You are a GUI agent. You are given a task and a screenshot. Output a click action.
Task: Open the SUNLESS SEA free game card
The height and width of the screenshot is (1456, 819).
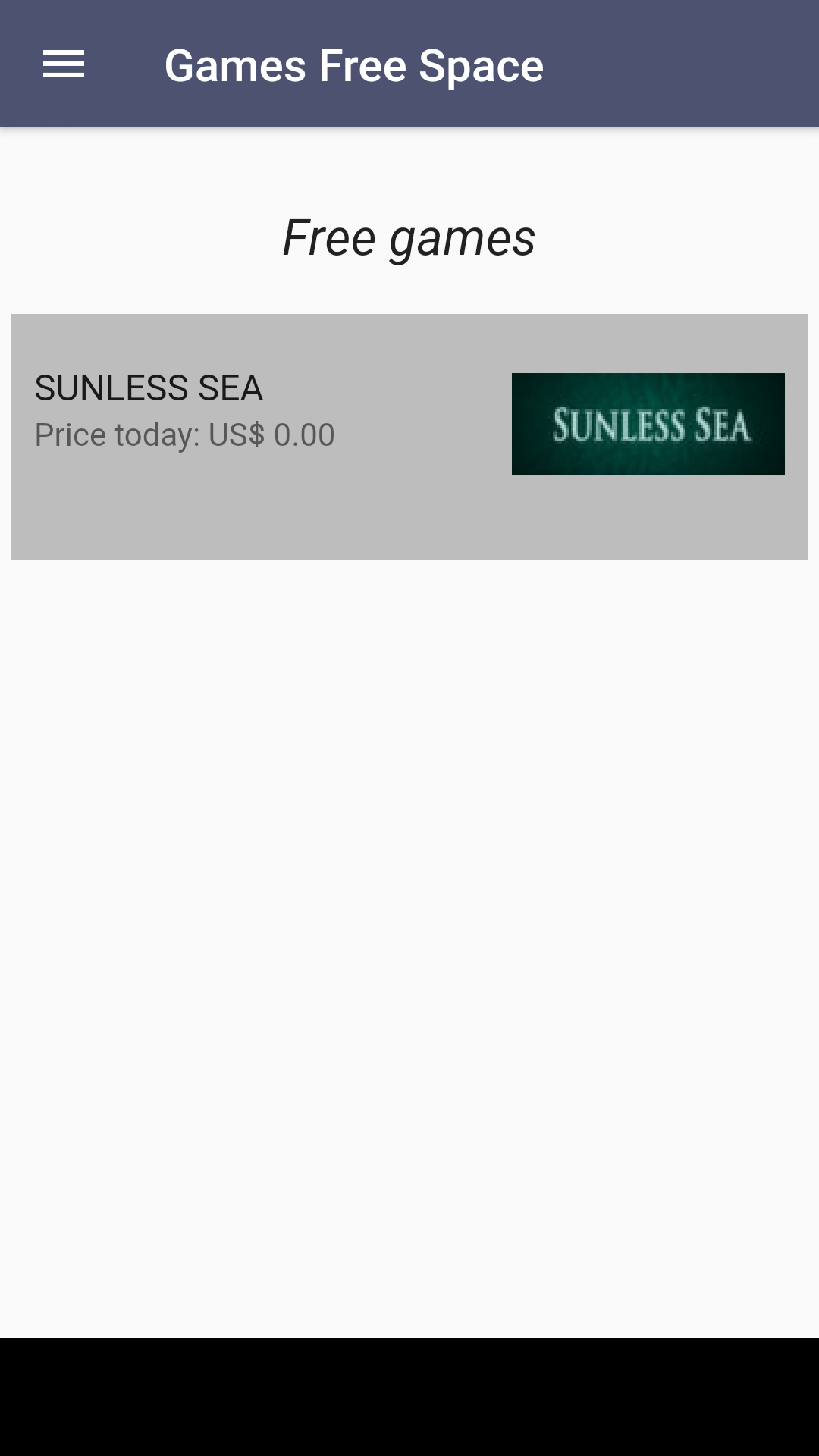(409, 436)
